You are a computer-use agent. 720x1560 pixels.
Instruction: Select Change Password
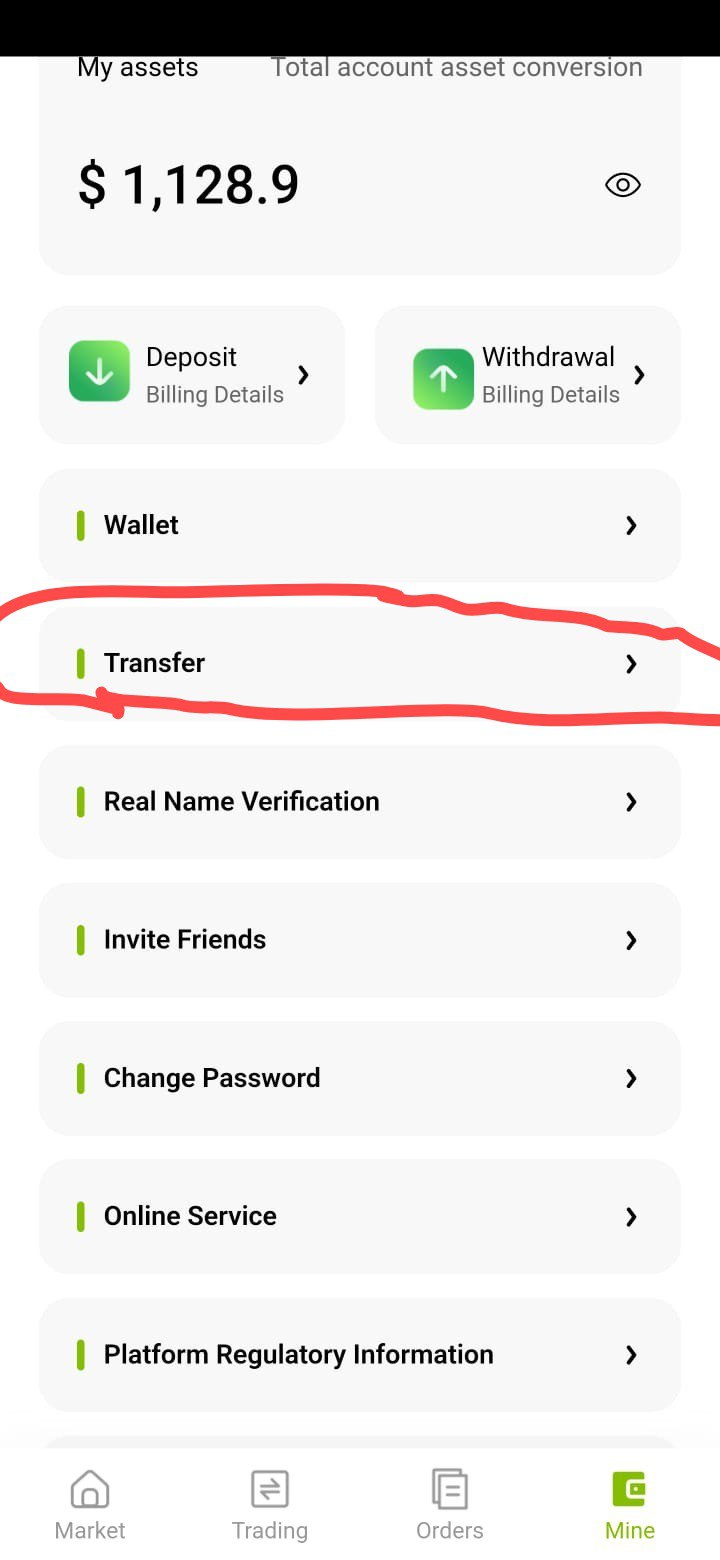[360, 1078]
